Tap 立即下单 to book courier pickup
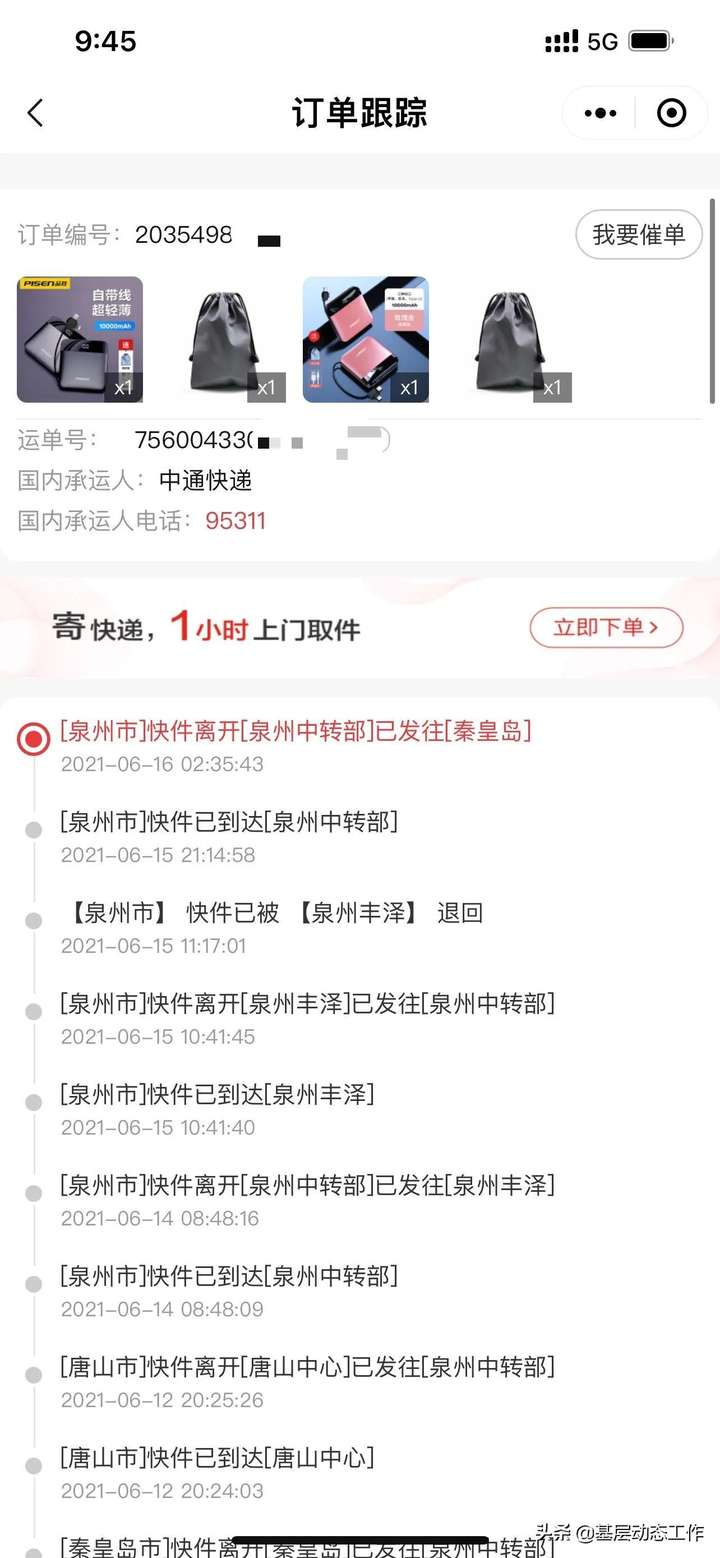 (x=606, y=628)
